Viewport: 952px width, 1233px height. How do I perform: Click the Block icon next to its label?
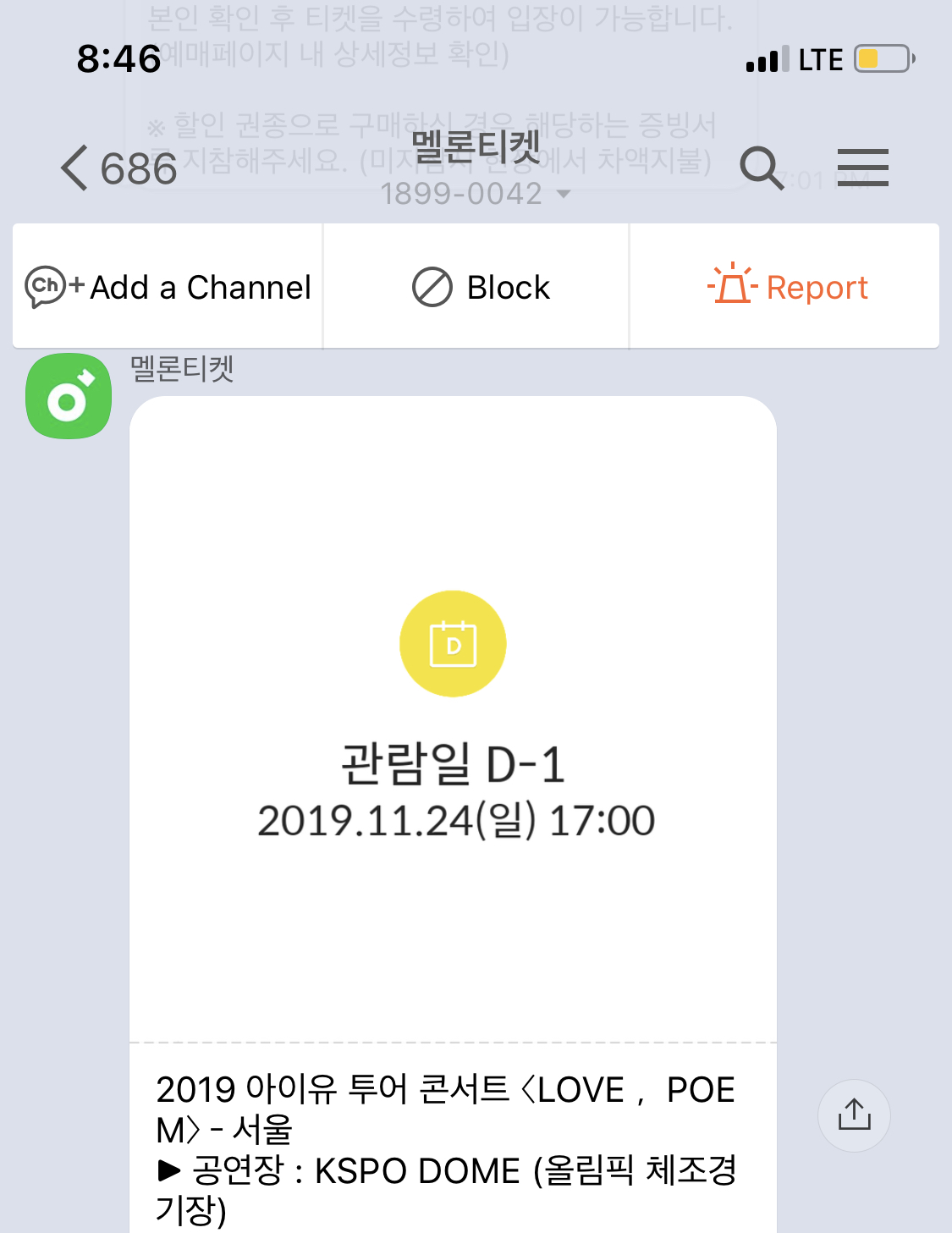click(x=432, y=286)
